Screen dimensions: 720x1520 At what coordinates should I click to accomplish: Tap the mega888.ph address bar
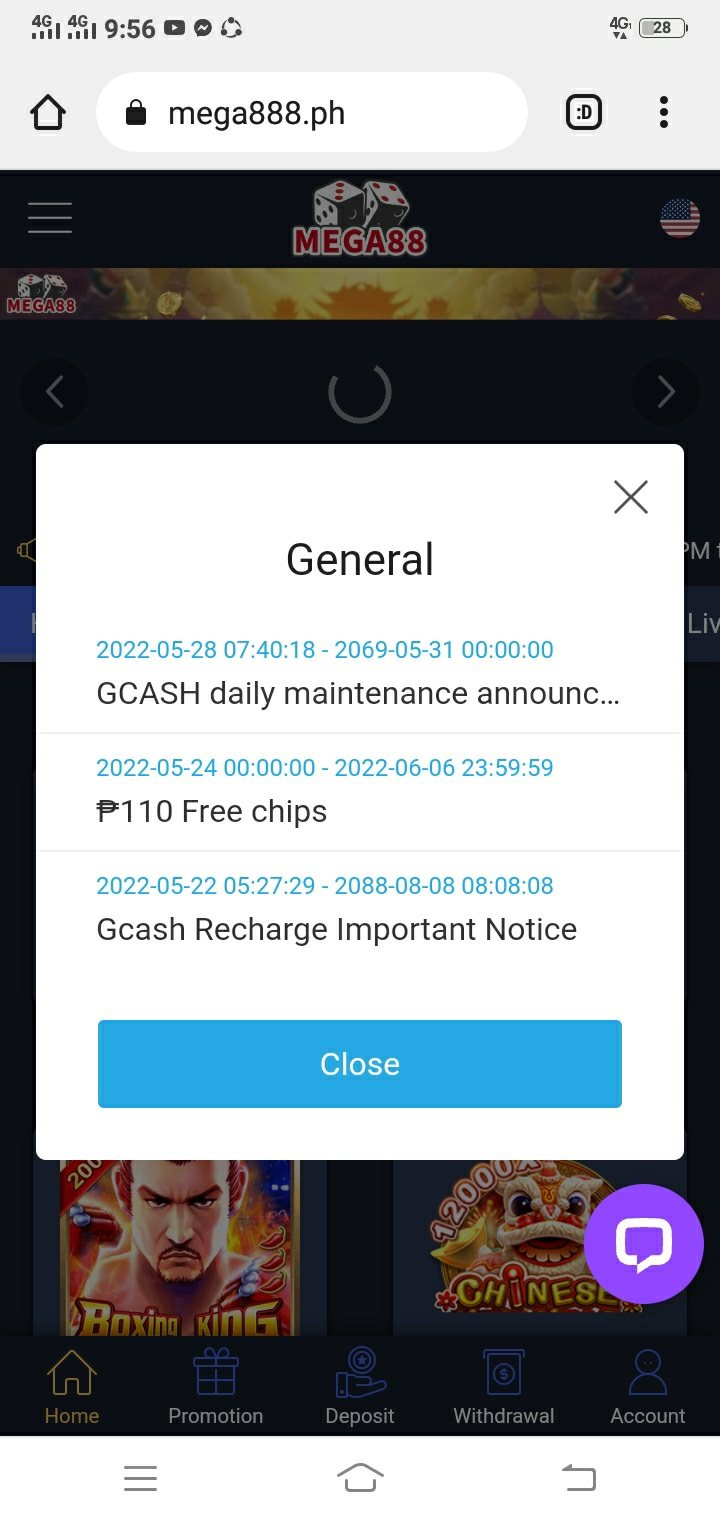[x=312, y=113]
